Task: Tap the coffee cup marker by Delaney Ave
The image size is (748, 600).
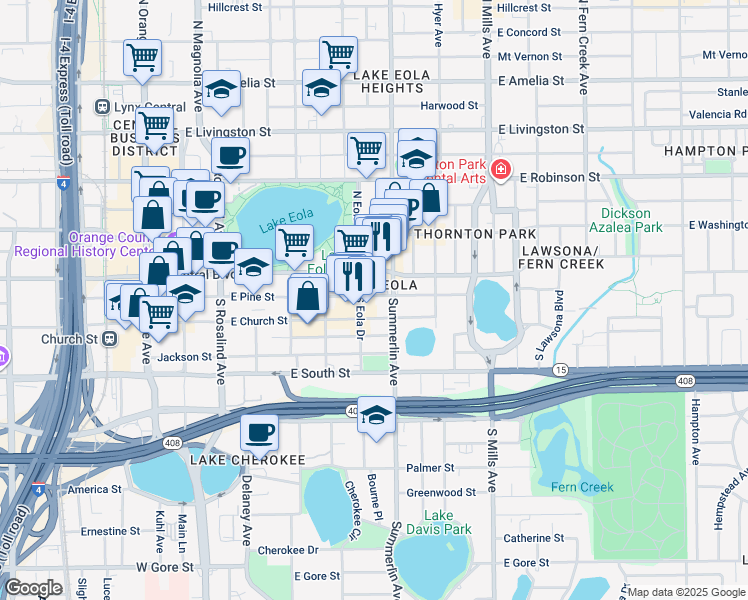Action: [x=259, y=433]
